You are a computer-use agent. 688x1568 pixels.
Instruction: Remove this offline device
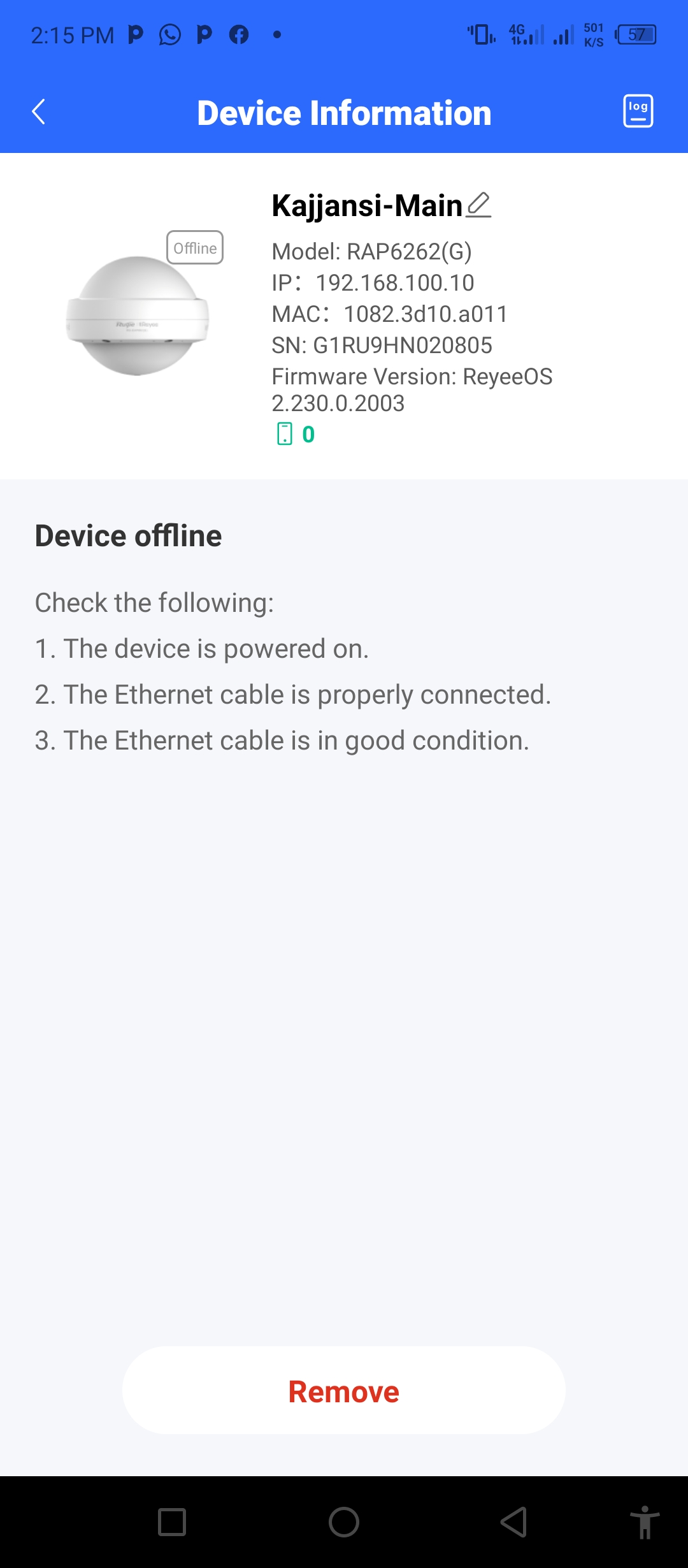point(344,1391)
